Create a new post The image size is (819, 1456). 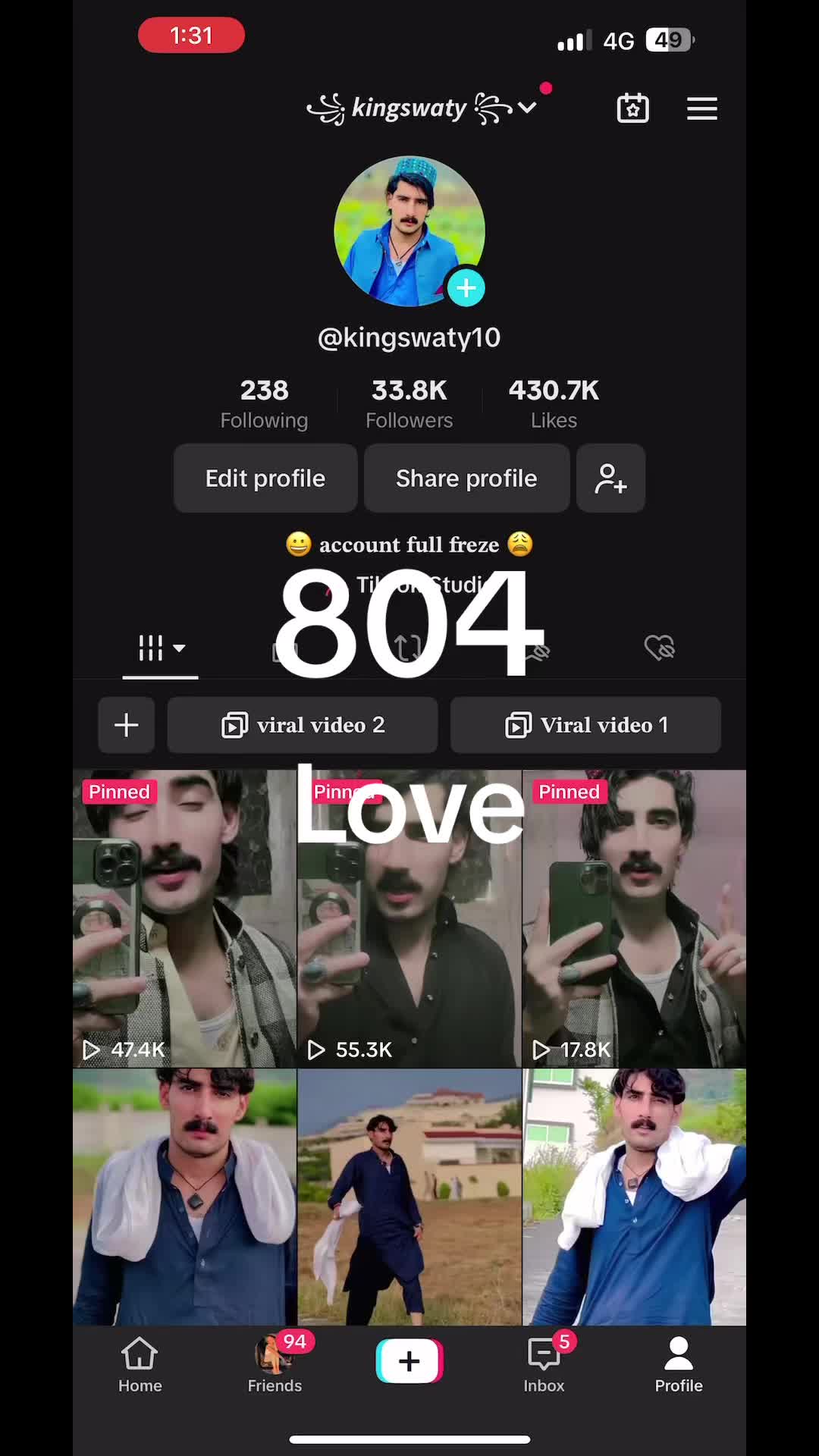409,1361
